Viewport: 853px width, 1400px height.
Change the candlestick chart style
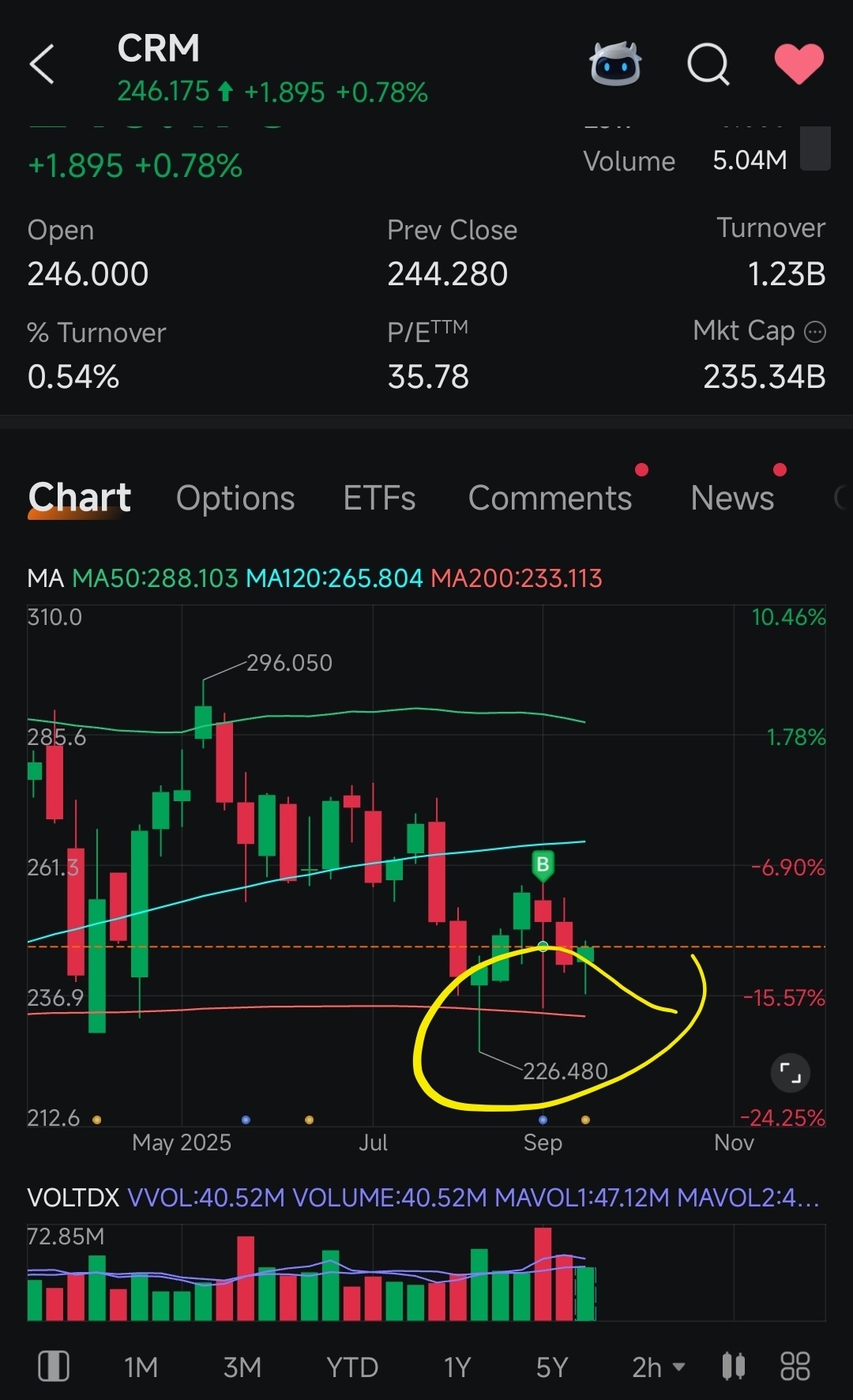[x=734, y=1366]
